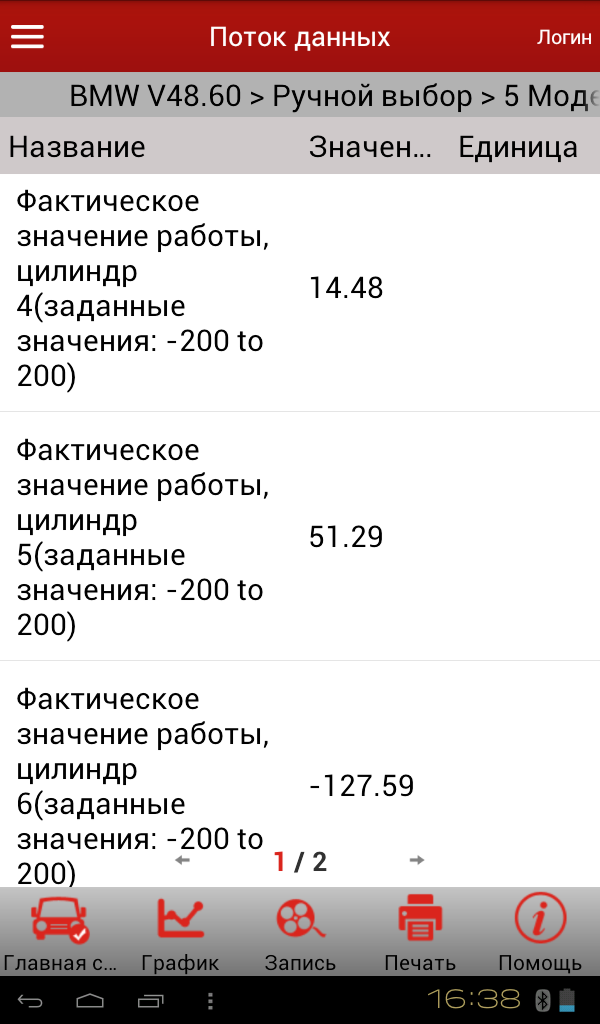Tap the Логин button

564,37
